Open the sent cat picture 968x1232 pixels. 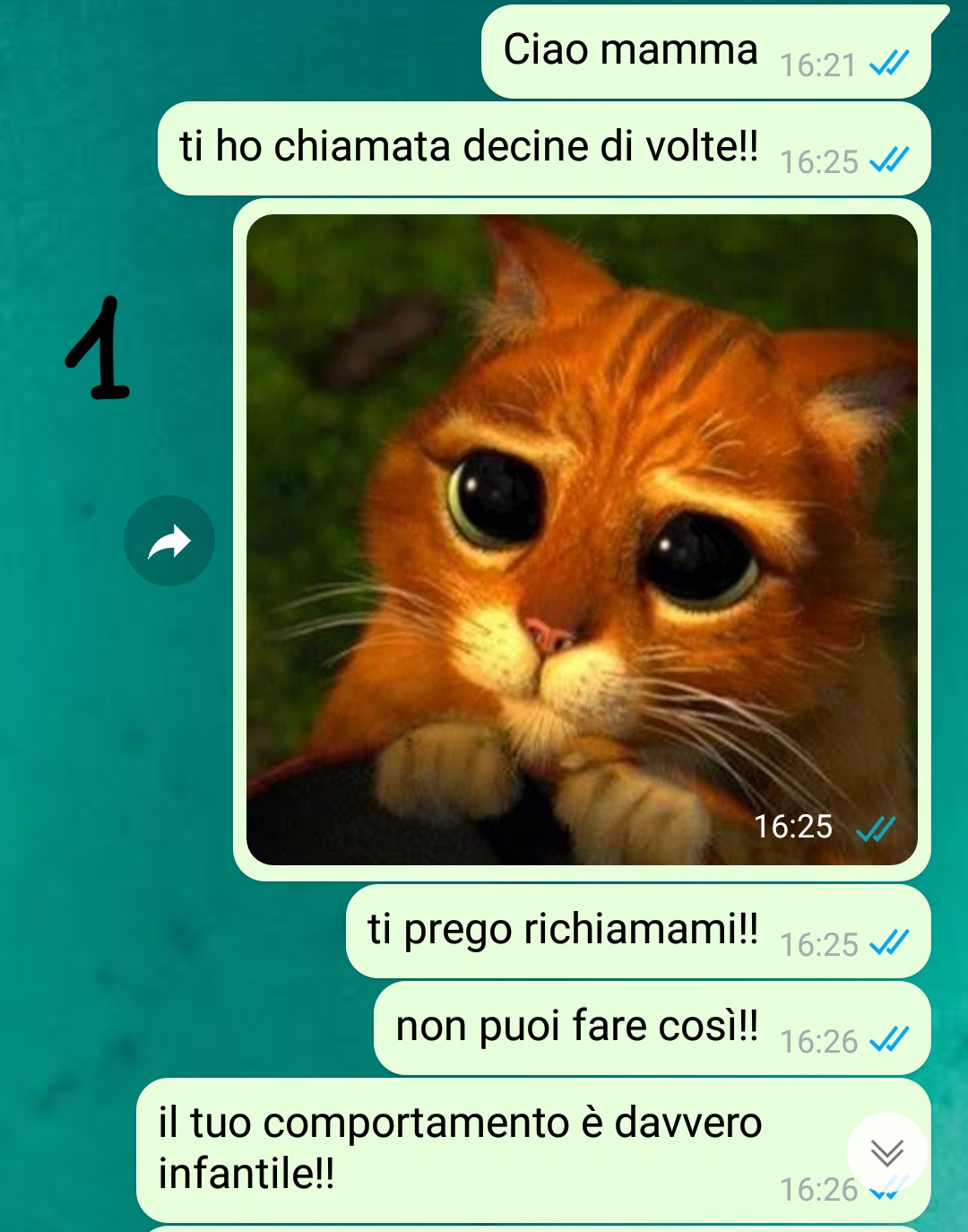click(582, 539)
